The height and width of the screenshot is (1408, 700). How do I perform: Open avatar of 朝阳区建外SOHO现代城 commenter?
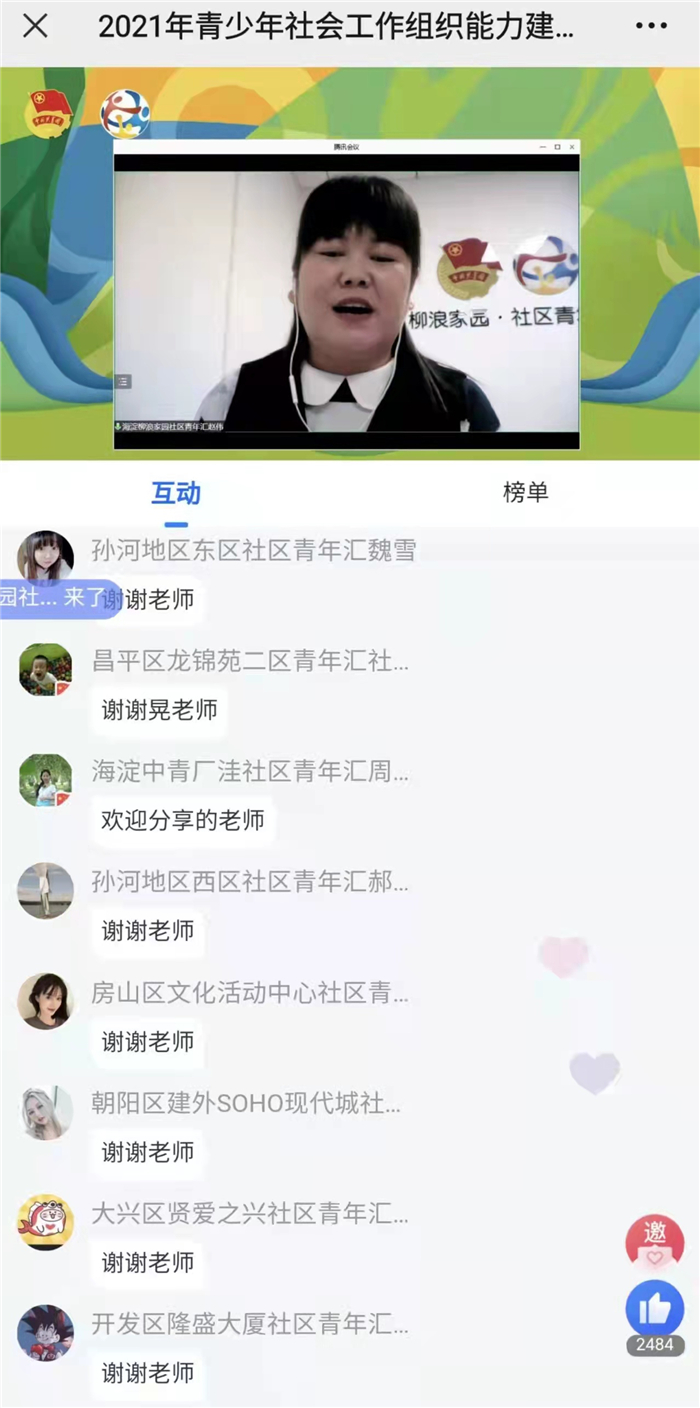pyautogui.click(x=46, y=1111)
